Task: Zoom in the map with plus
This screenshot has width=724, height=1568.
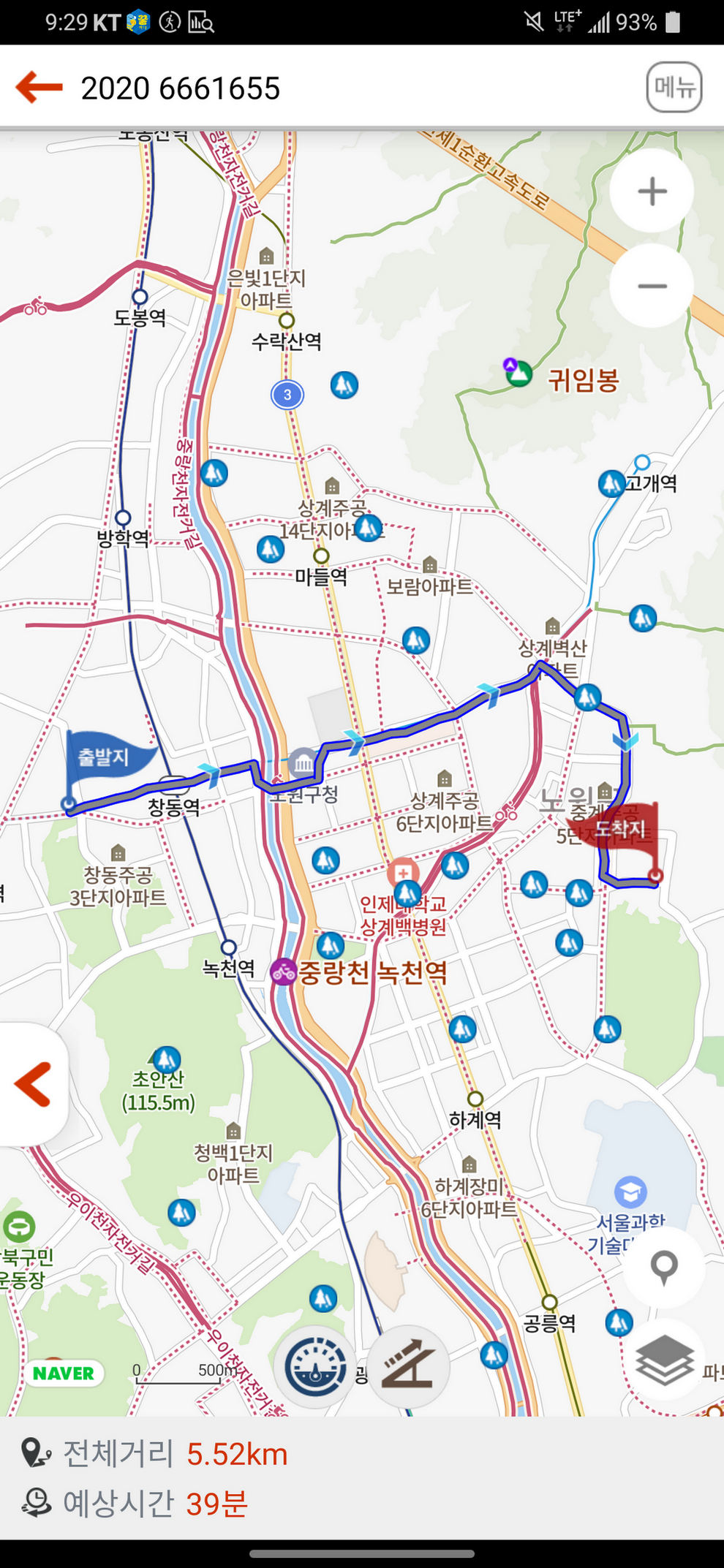Action: (652, 192)
